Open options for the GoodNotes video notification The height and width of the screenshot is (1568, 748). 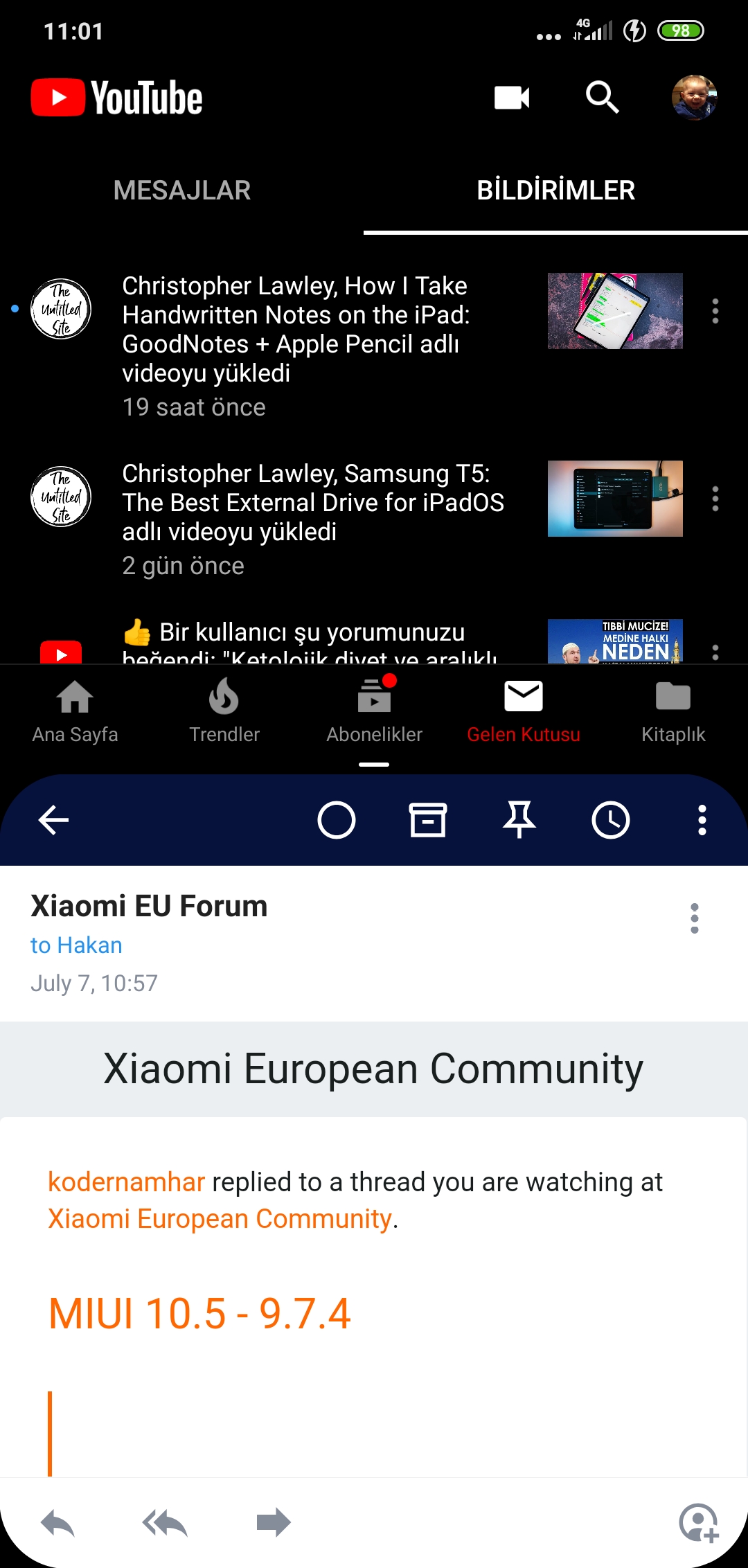pyautogui.click(x=715, y=311)
